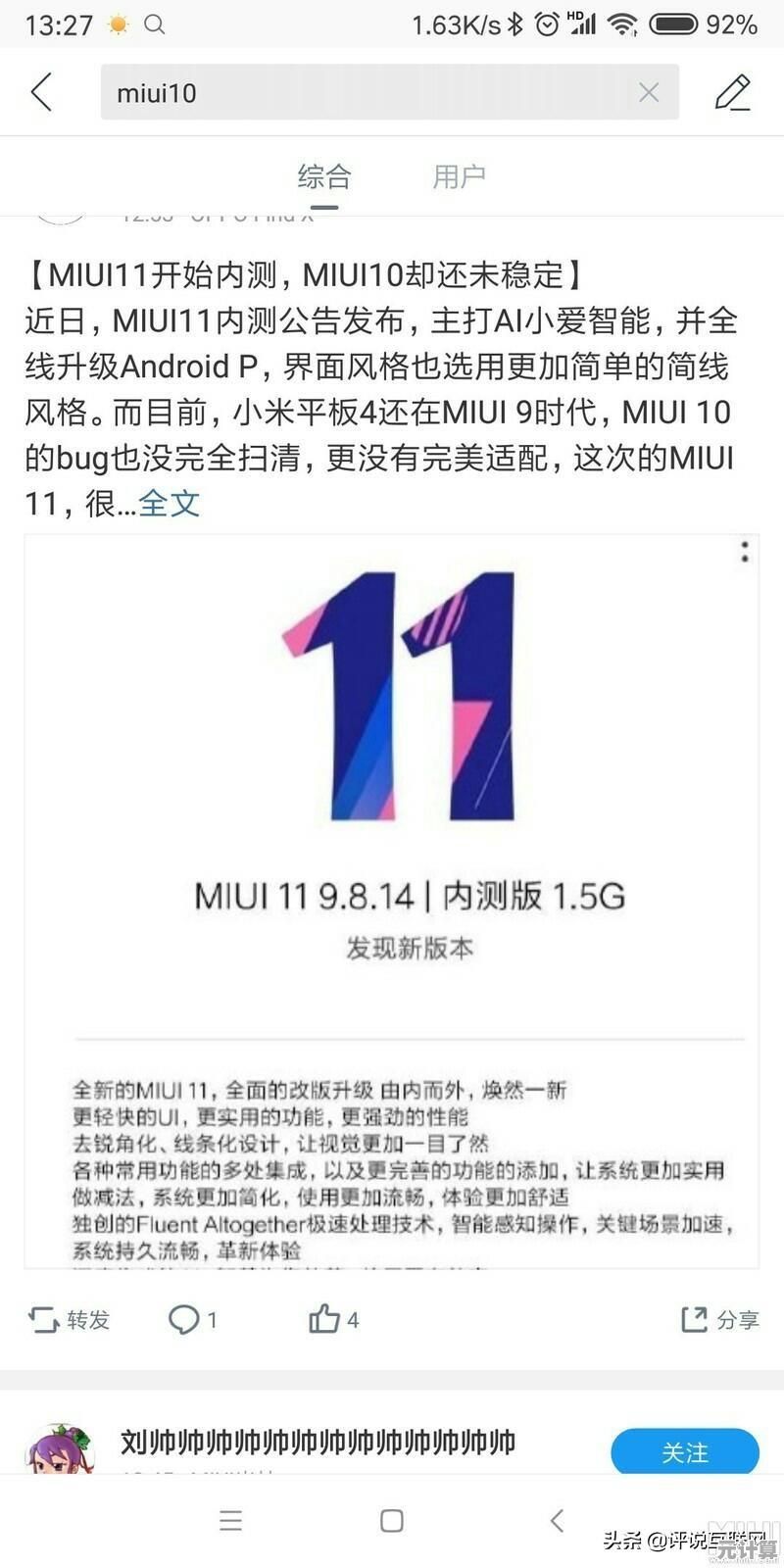This screenshot has width=784, height=1568.
Task: Select the 综合 tab
Action: [x=323, y=177]
